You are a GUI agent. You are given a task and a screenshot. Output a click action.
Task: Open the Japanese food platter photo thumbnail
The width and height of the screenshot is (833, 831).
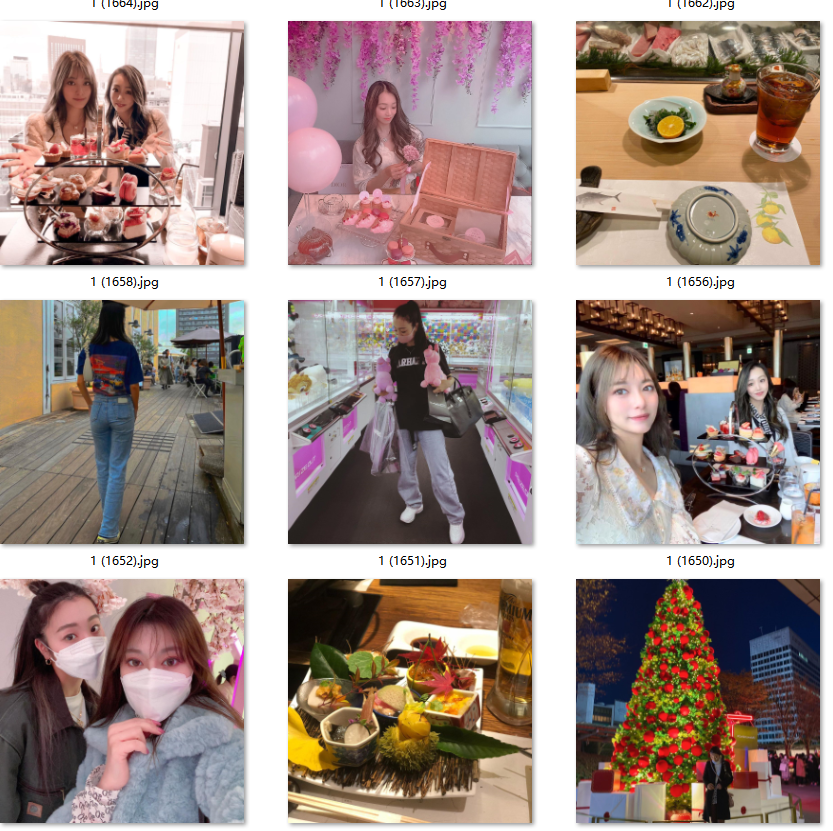click(x=410, y=701)
